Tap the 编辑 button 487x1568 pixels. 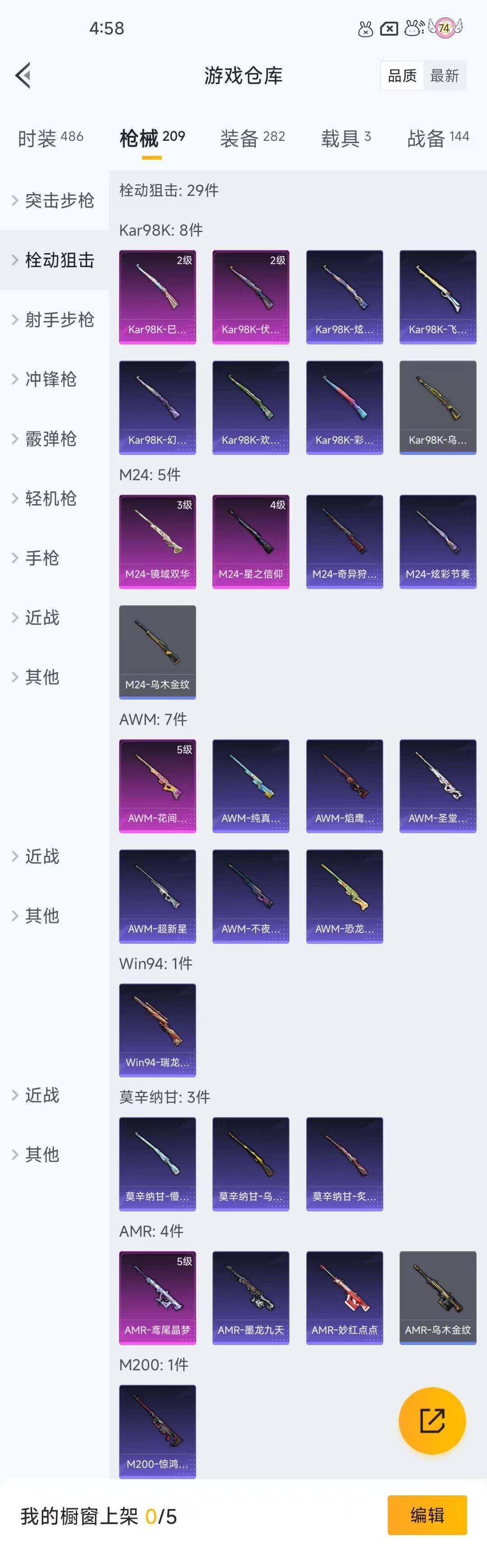click(427, 1514)
